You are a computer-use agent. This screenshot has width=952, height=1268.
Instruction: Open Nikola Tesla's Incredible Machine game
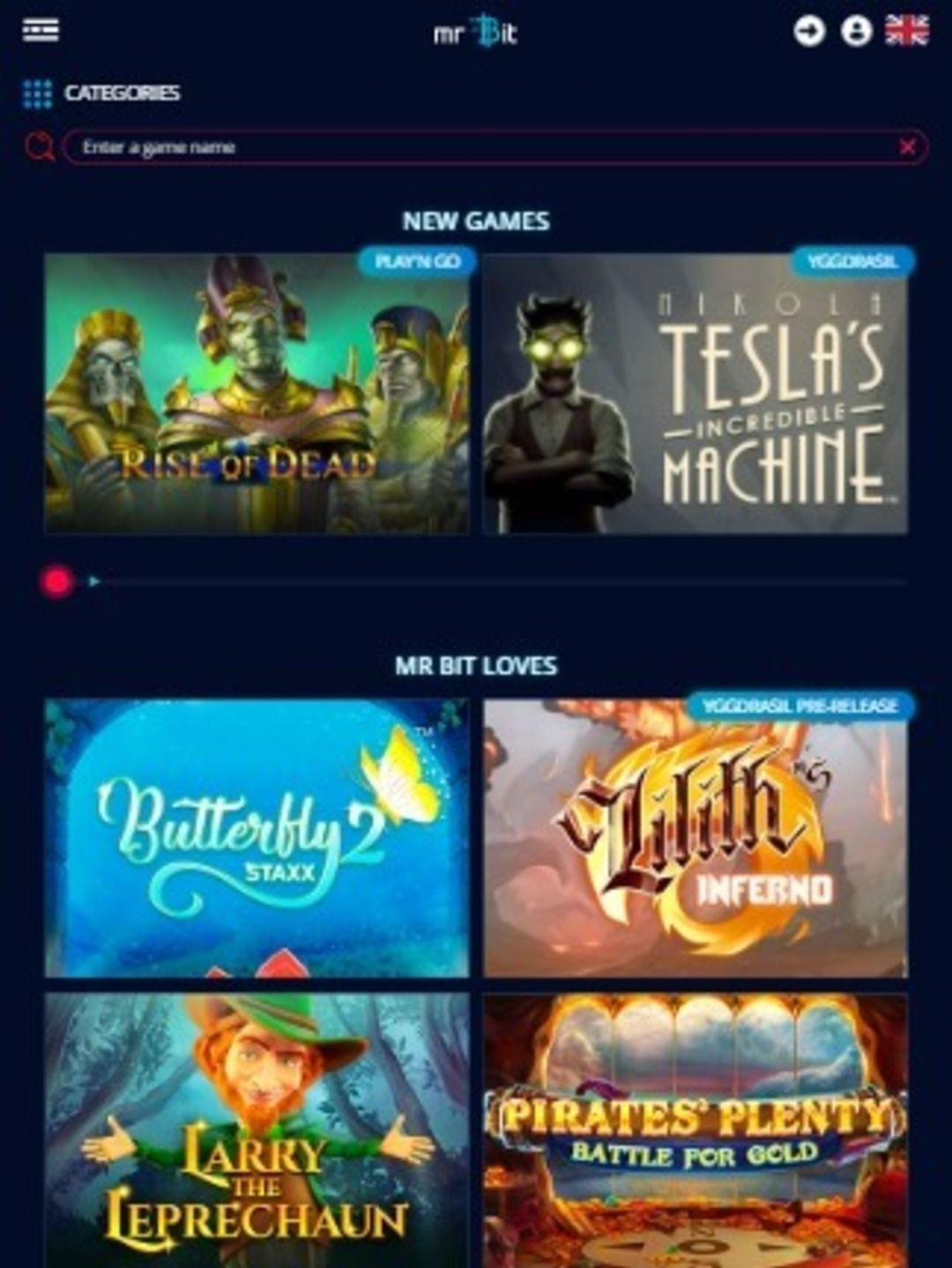pos(695,394)
